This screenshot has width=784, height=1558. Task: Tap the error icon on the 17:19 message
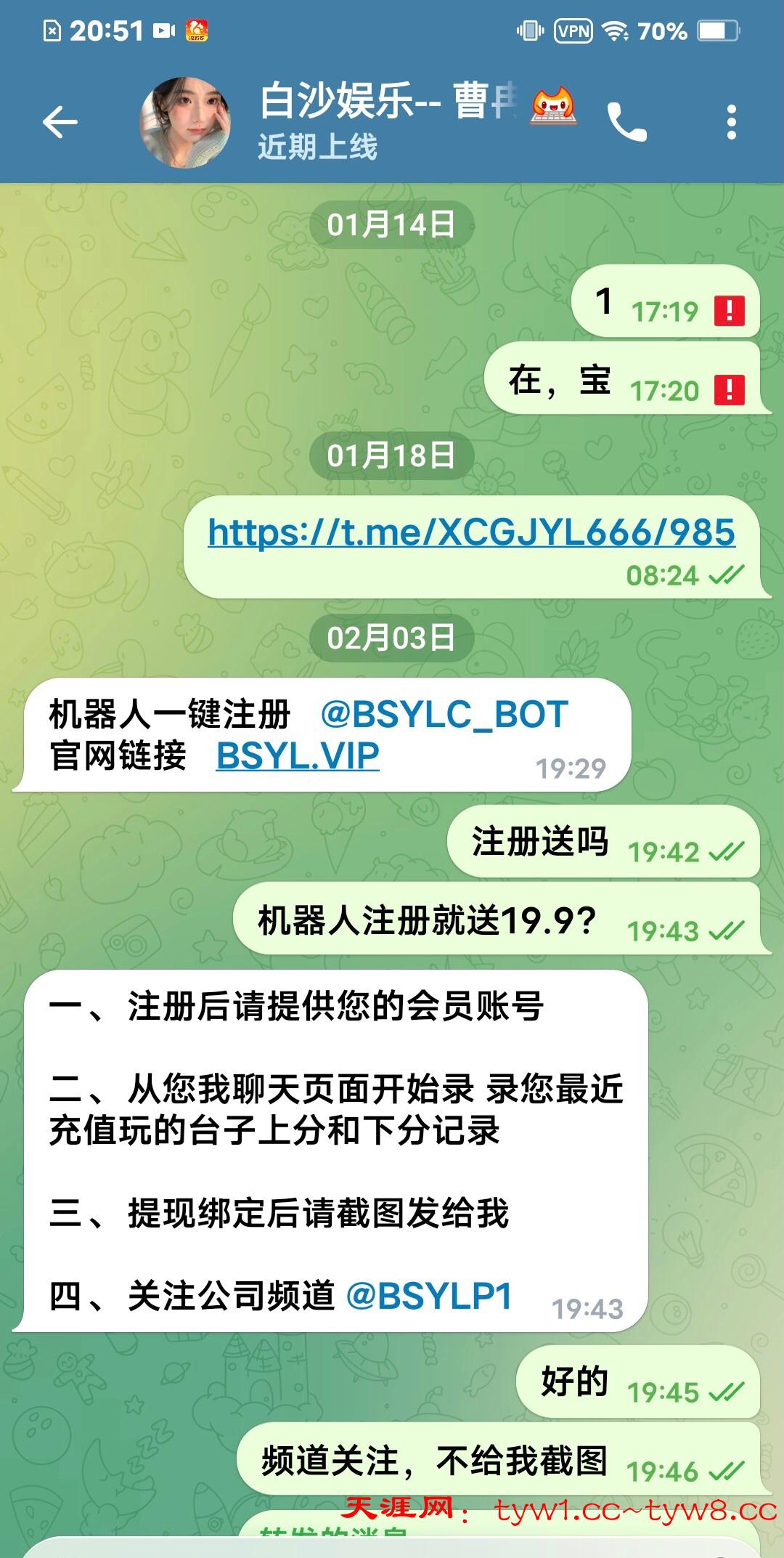click(x=730, y=311)
